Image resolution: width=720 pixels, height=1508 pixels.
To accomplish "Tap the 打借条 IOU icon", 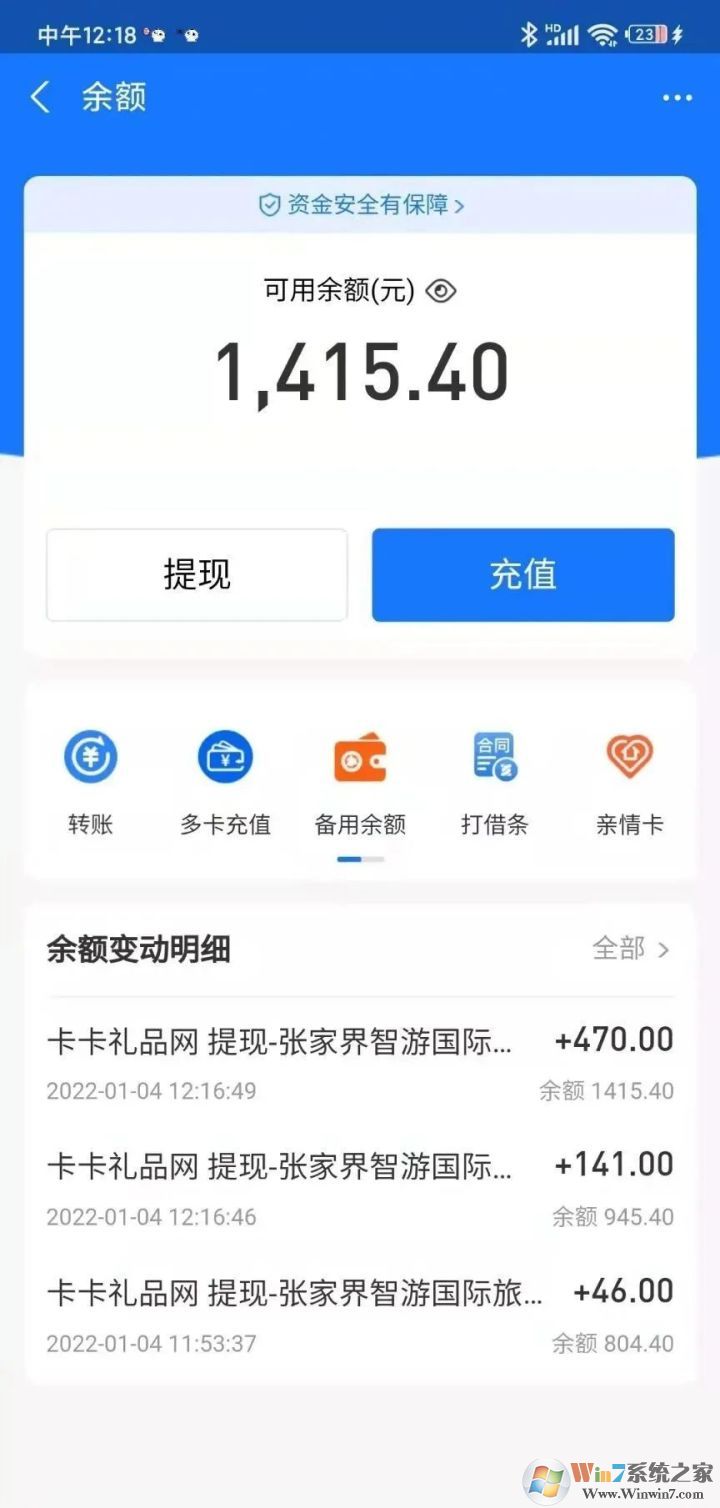I will point(494,757).
